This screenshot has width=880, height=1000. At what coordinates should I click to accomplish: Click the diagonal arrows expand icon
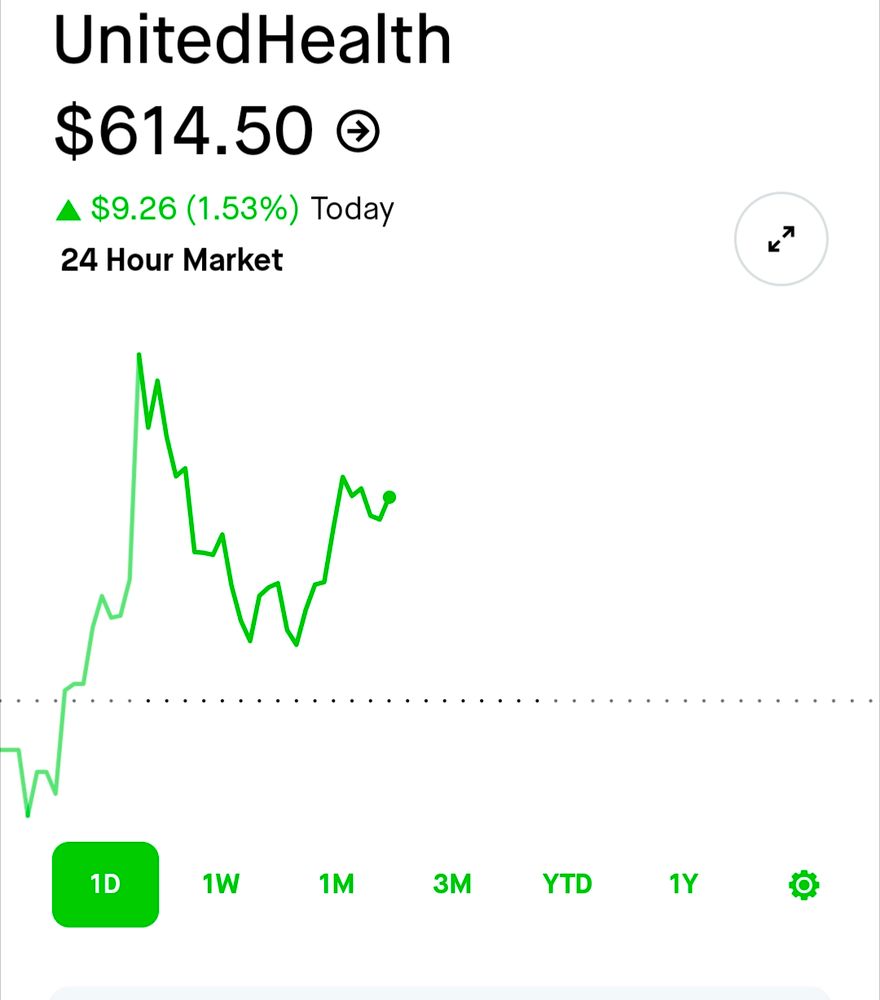(781, 239)
